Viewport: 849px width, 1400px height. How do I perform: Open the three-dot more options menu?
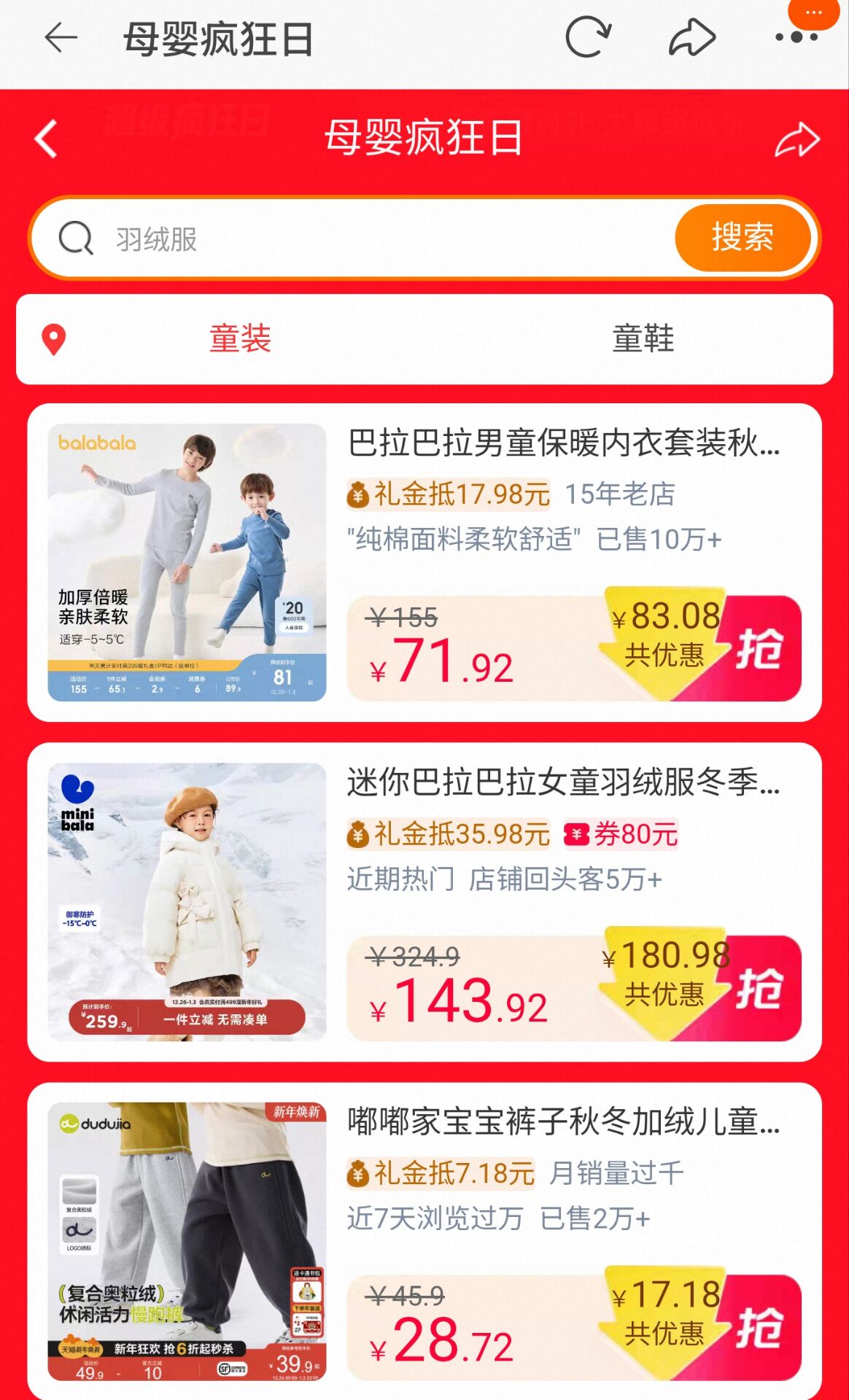point(796,36)
